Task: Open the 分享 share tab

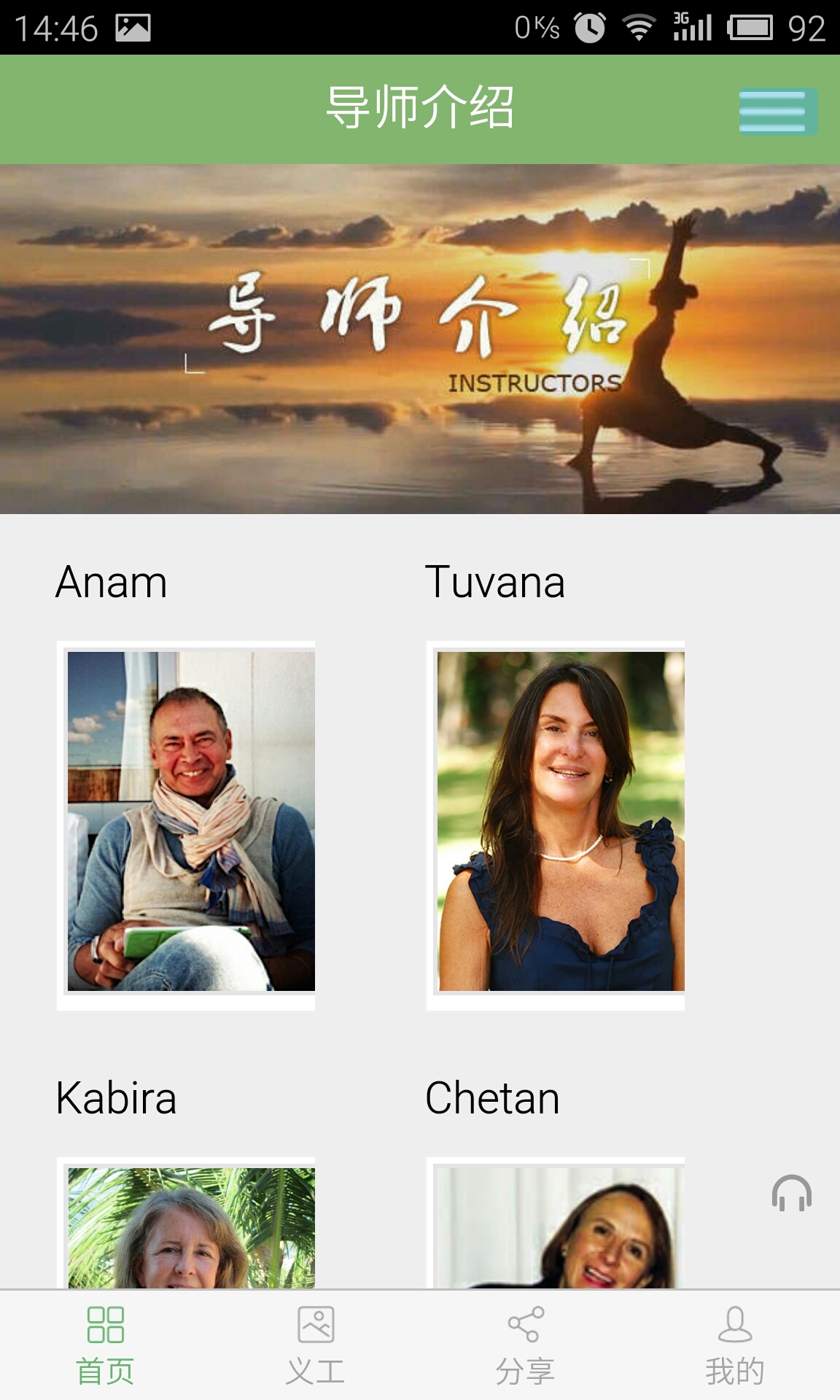Action: tap(525, 1345)
